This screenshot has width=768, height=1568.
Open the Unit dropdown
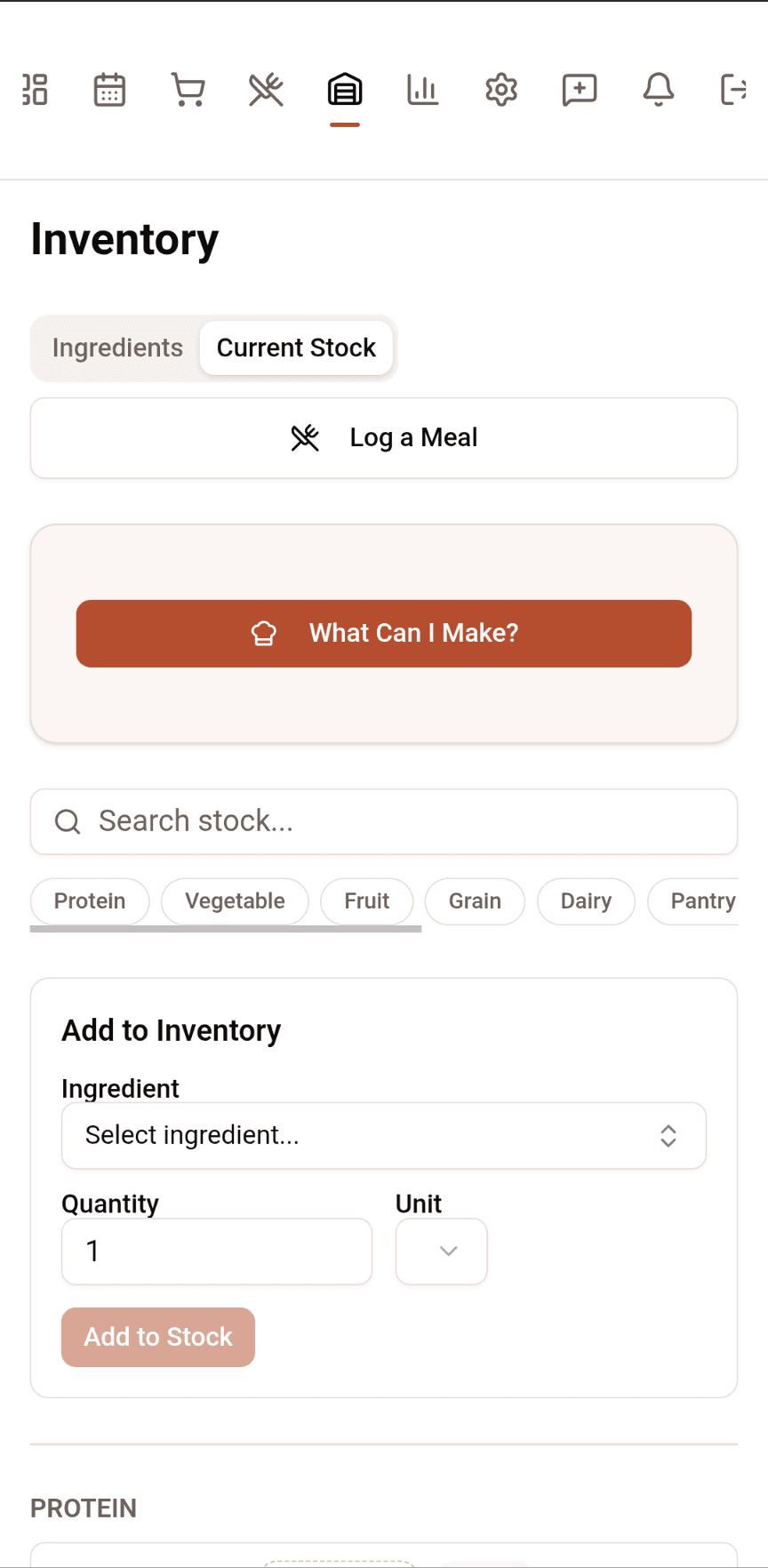(x=441, y=1251)
